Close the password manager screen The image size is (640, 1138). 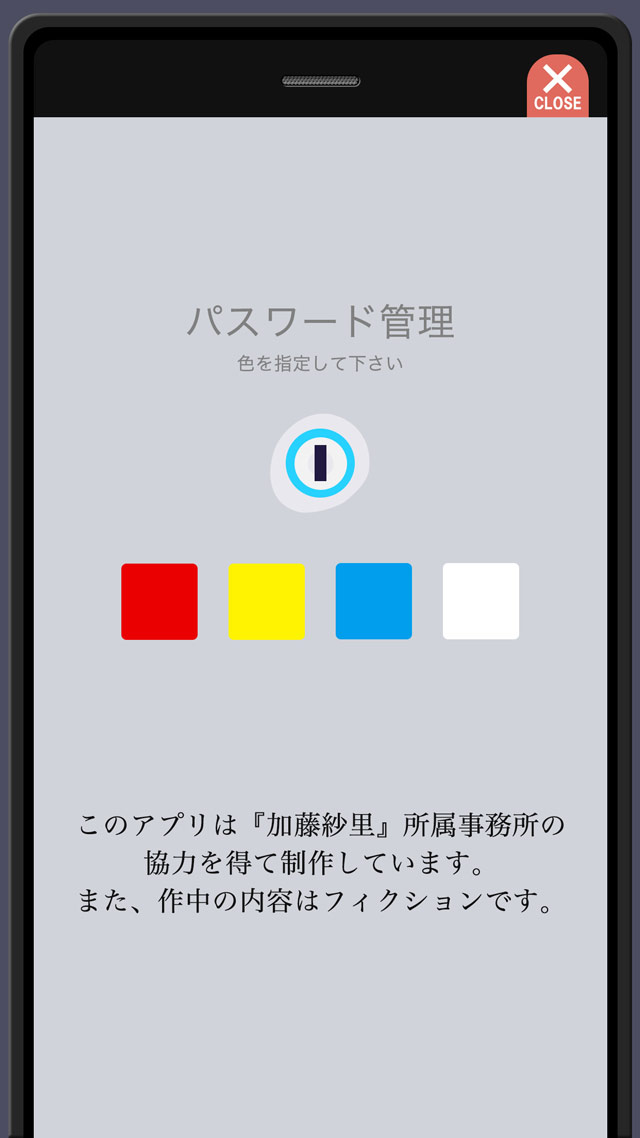click(557, 86)
